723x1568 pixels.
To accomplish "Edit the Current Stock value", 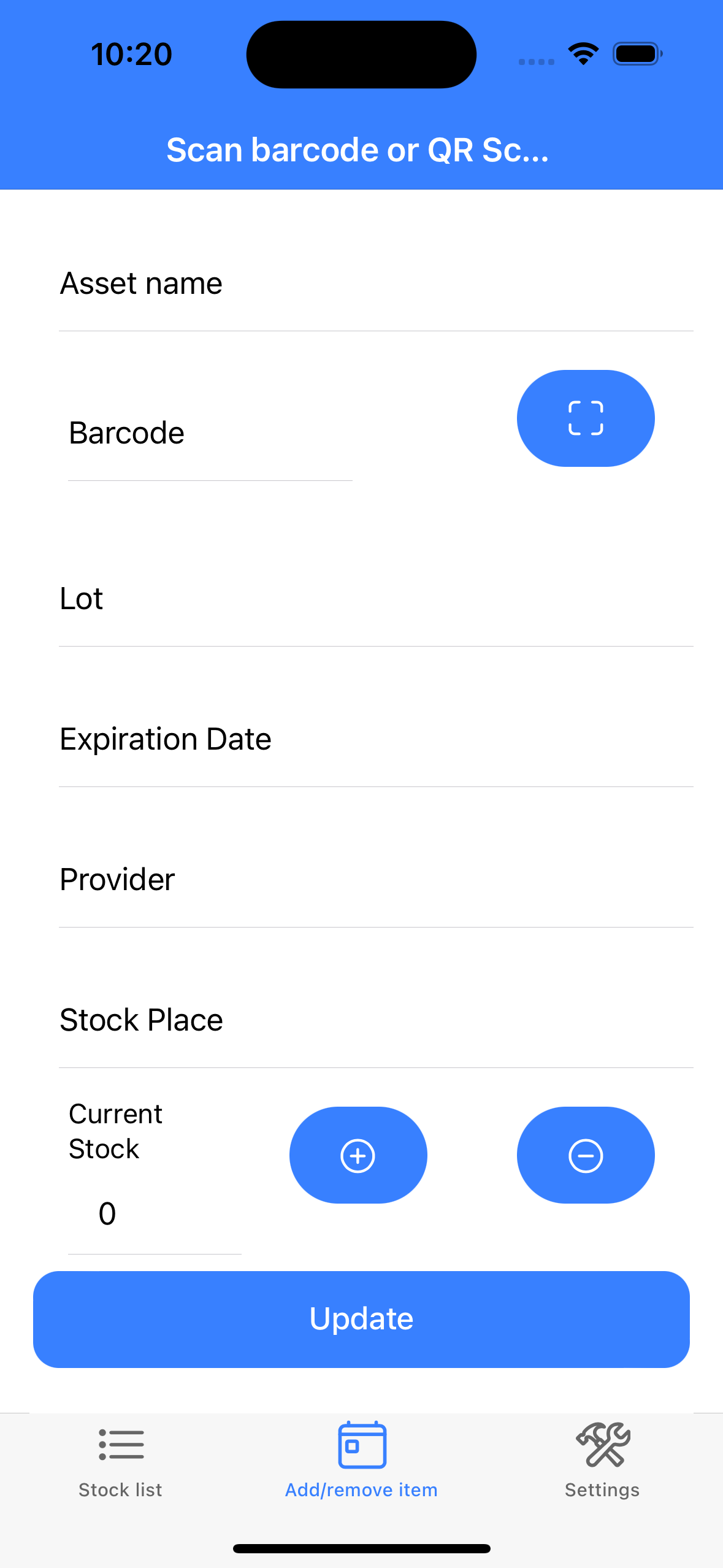I will click(x=155, y=1213).
